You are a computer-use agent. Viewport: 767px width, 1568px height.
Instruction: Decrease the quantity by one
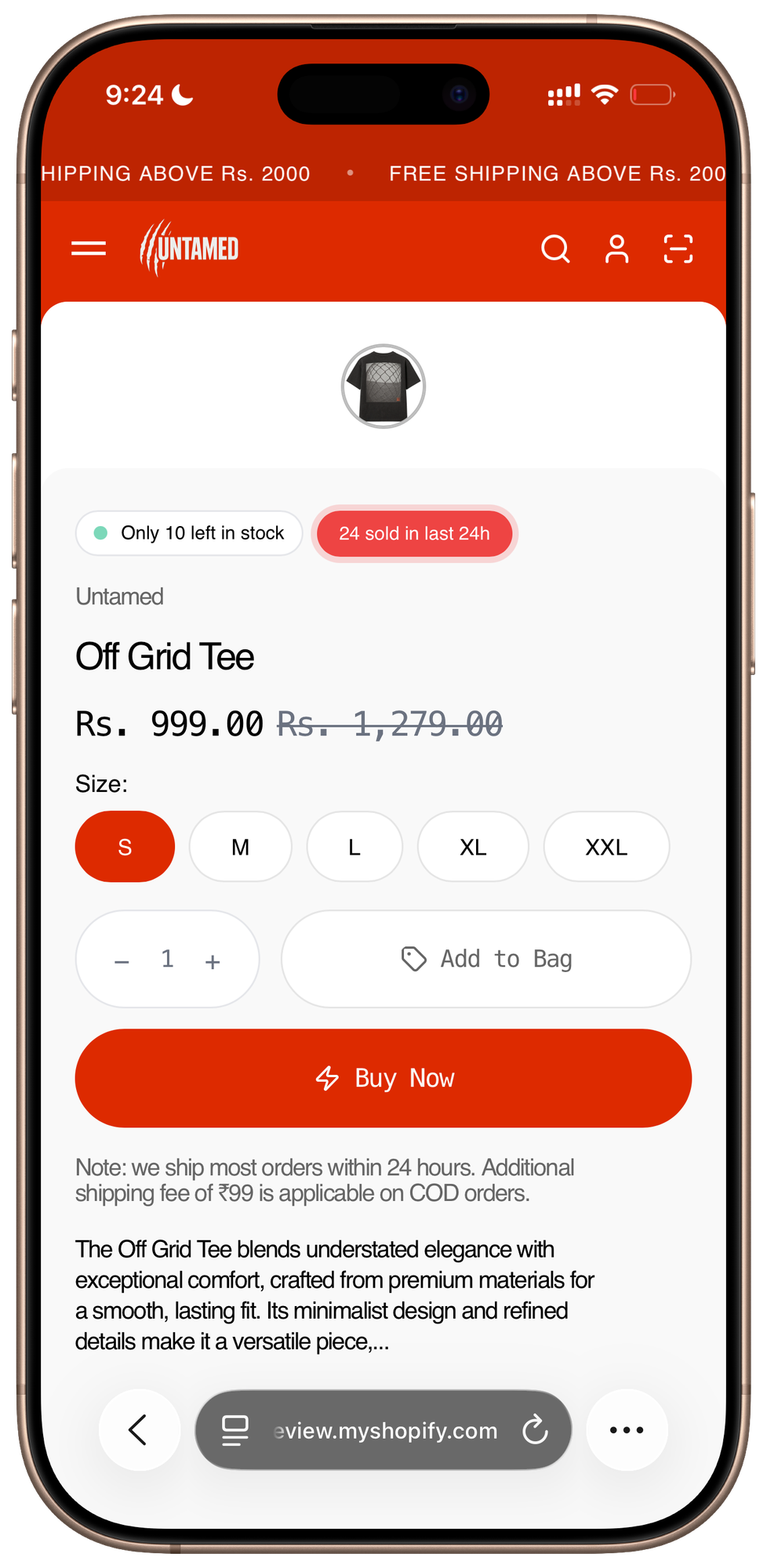click(122, 960)
